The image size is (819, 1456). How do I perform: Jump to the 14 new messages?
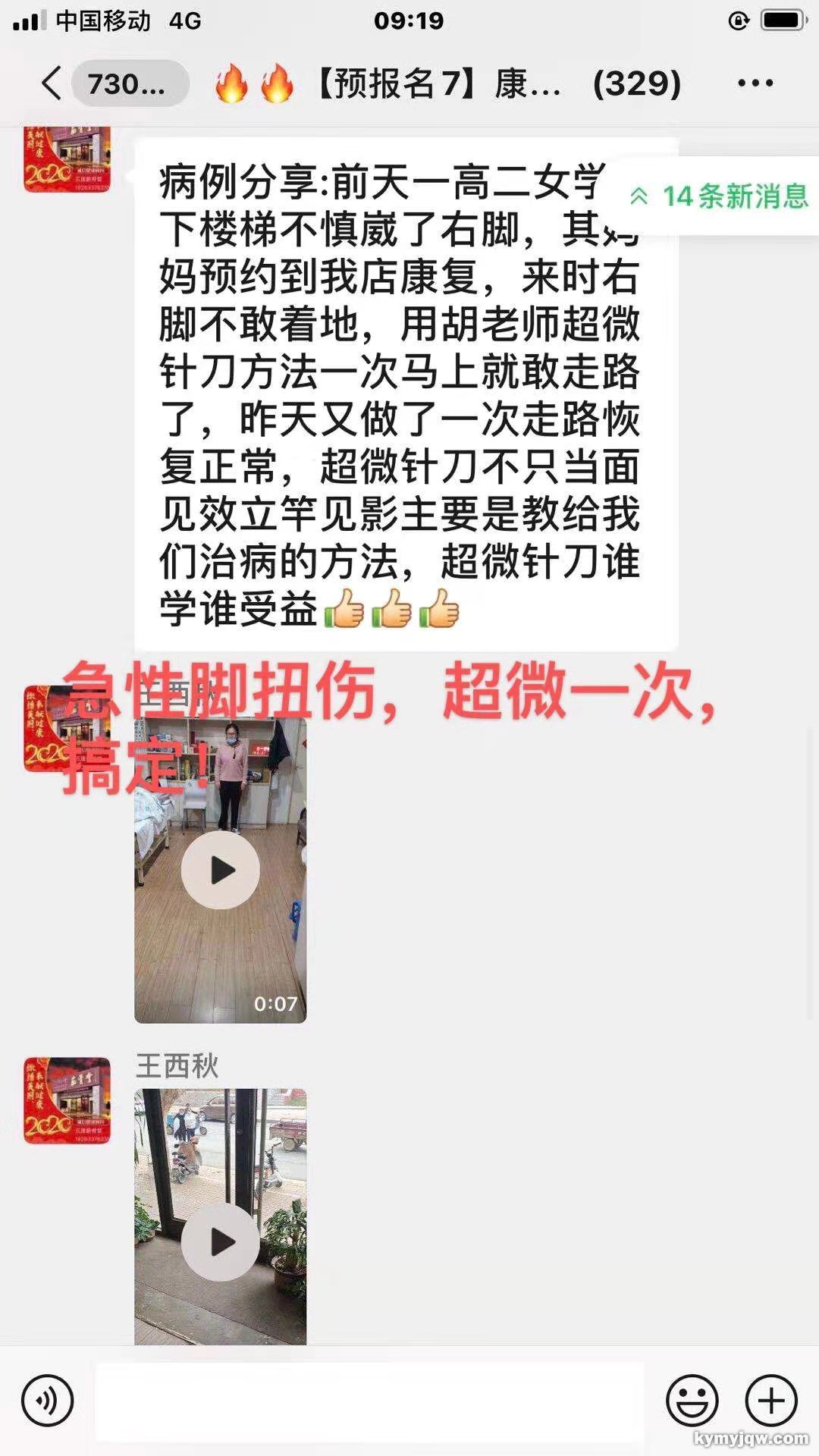pyautogui.click(x=719, y=196)
